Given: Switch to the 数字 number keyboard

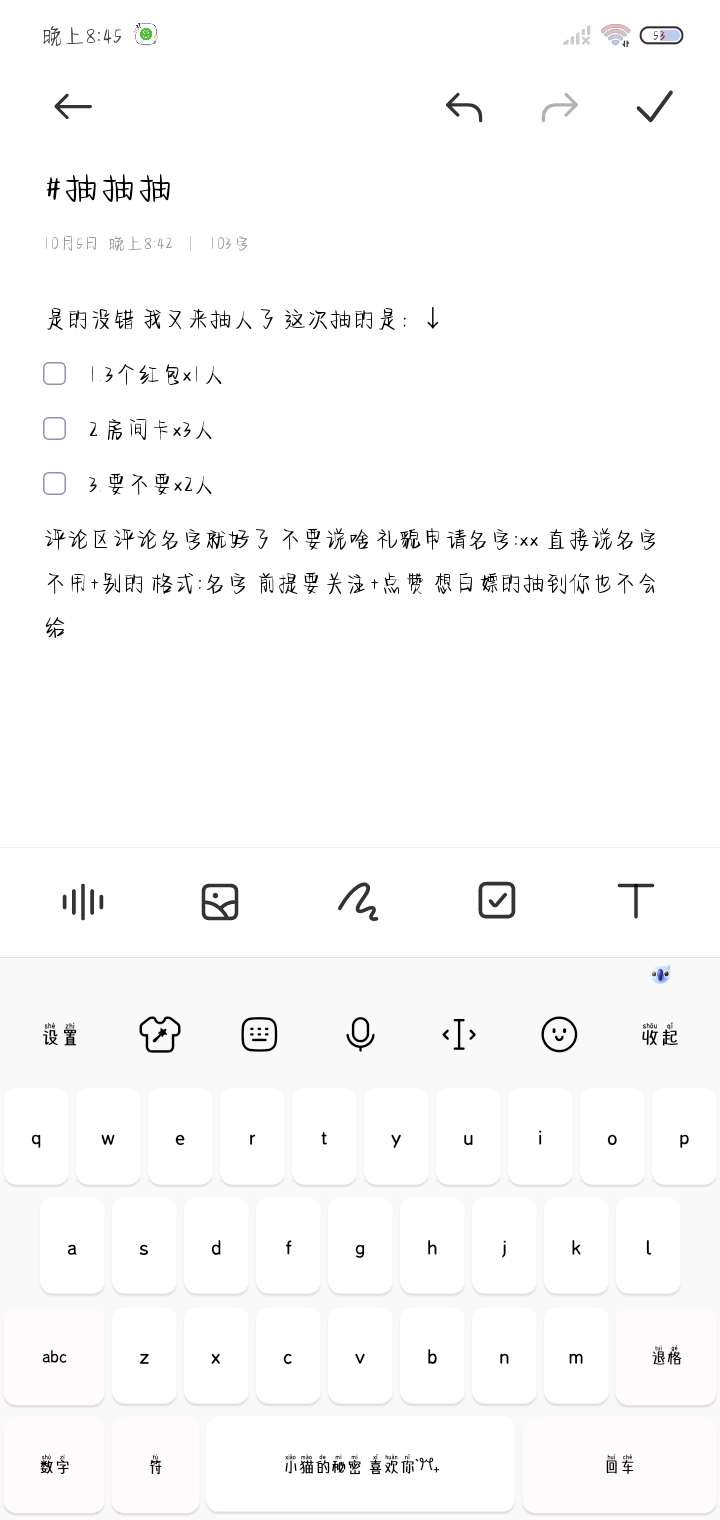Looking at the screenshot, I should pos(55,1465).
